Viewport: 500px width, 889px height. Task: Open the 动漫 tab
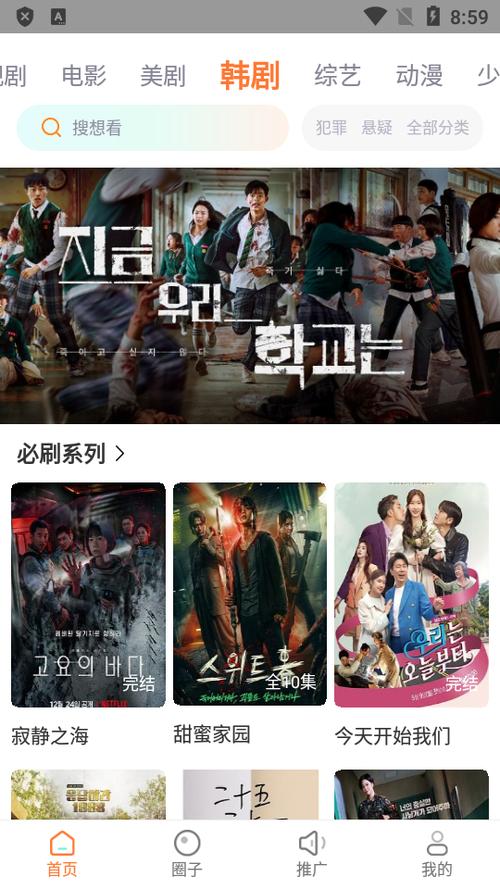[x=419, y=75]
